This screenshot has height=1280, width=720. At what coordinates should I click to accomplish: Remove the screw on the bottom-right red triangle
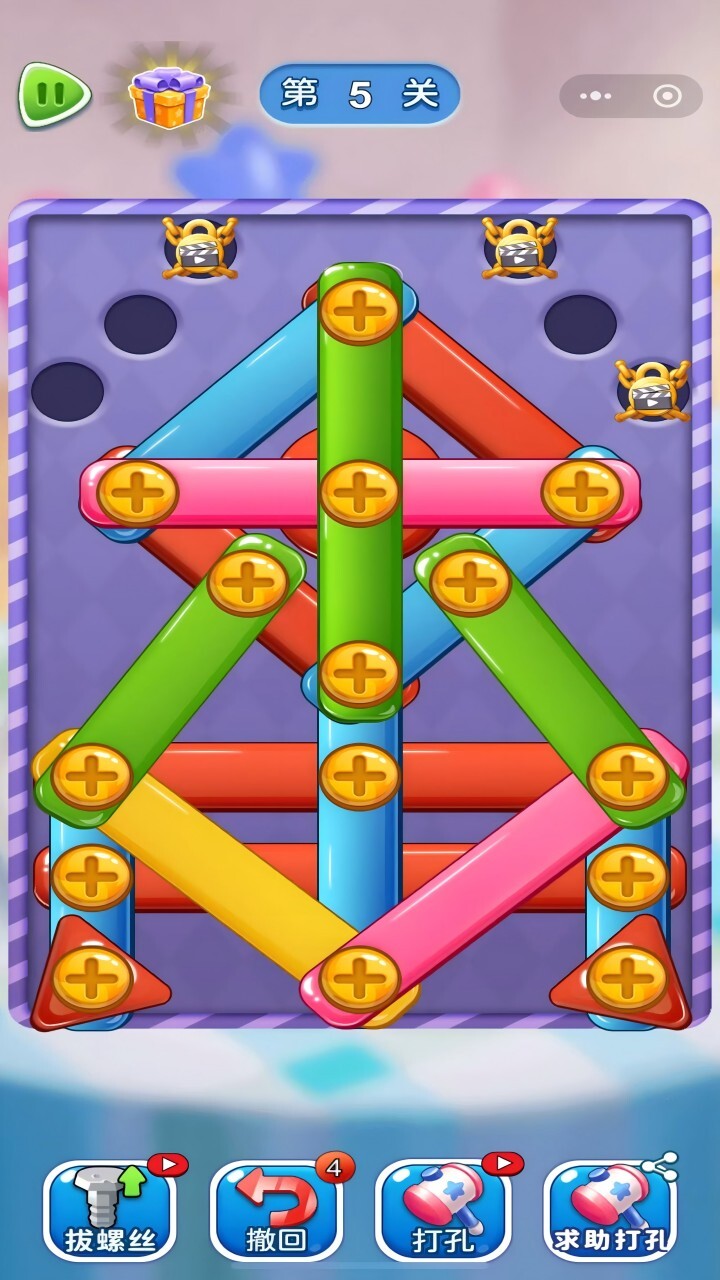pos(627,978)
